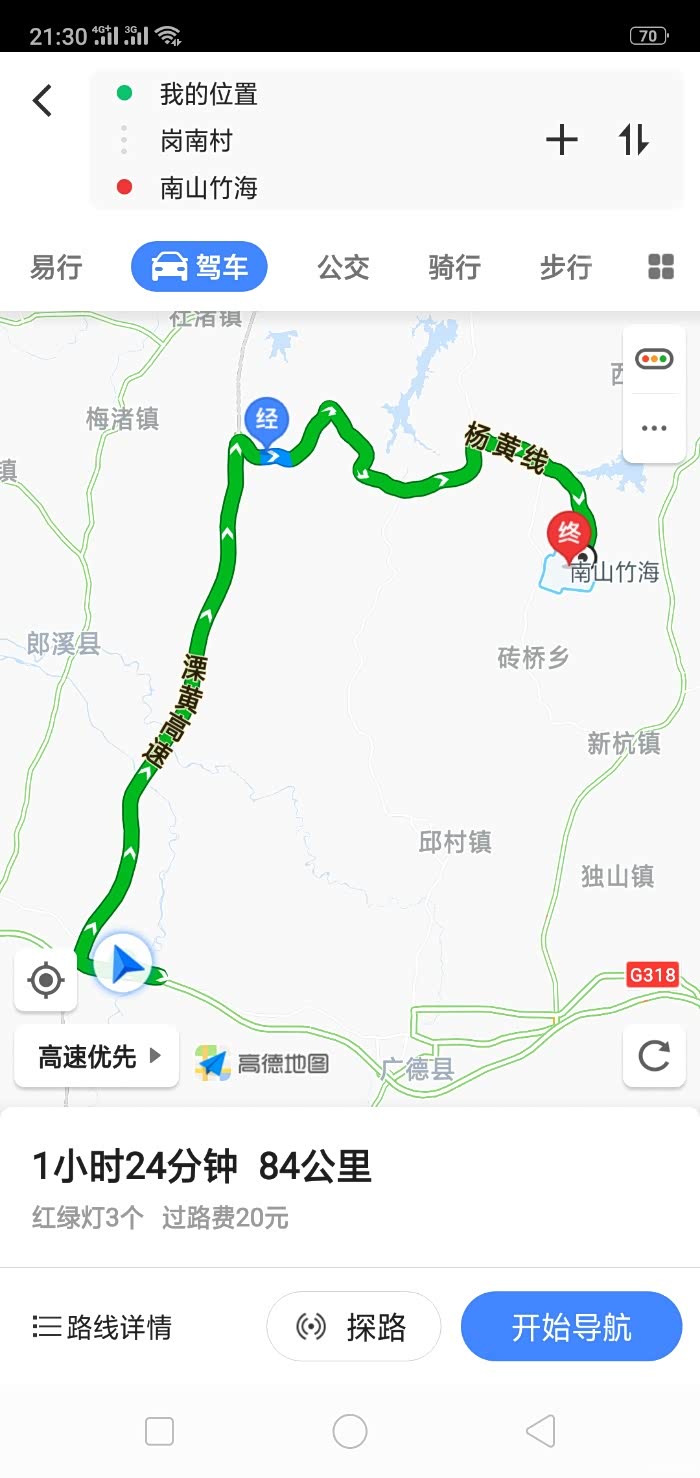This screenshot has height=1478, width=700.
Task: Switch to the 易行 tab
Action: [56, 267]
